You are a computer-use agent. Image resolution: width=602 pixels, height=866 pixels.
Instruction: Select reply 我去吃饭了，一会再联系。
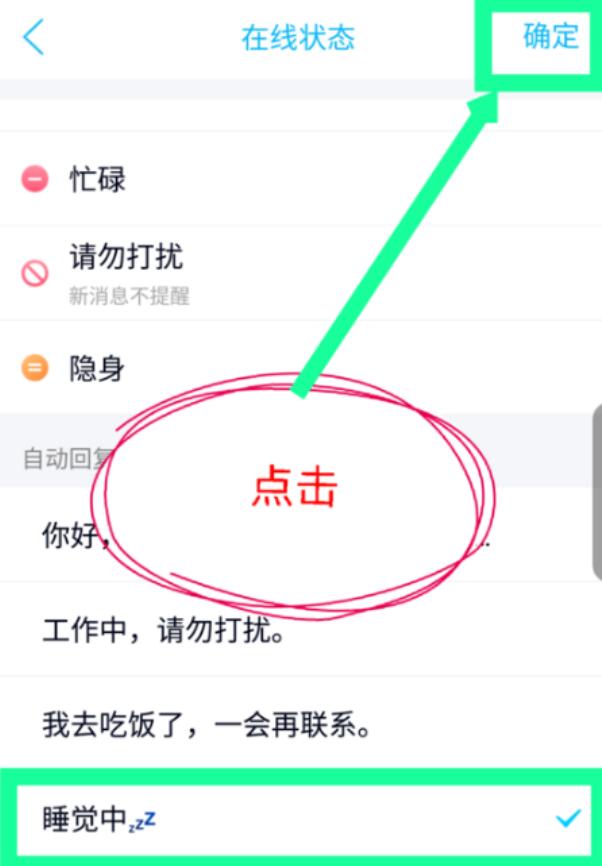[x=207, y=724]
